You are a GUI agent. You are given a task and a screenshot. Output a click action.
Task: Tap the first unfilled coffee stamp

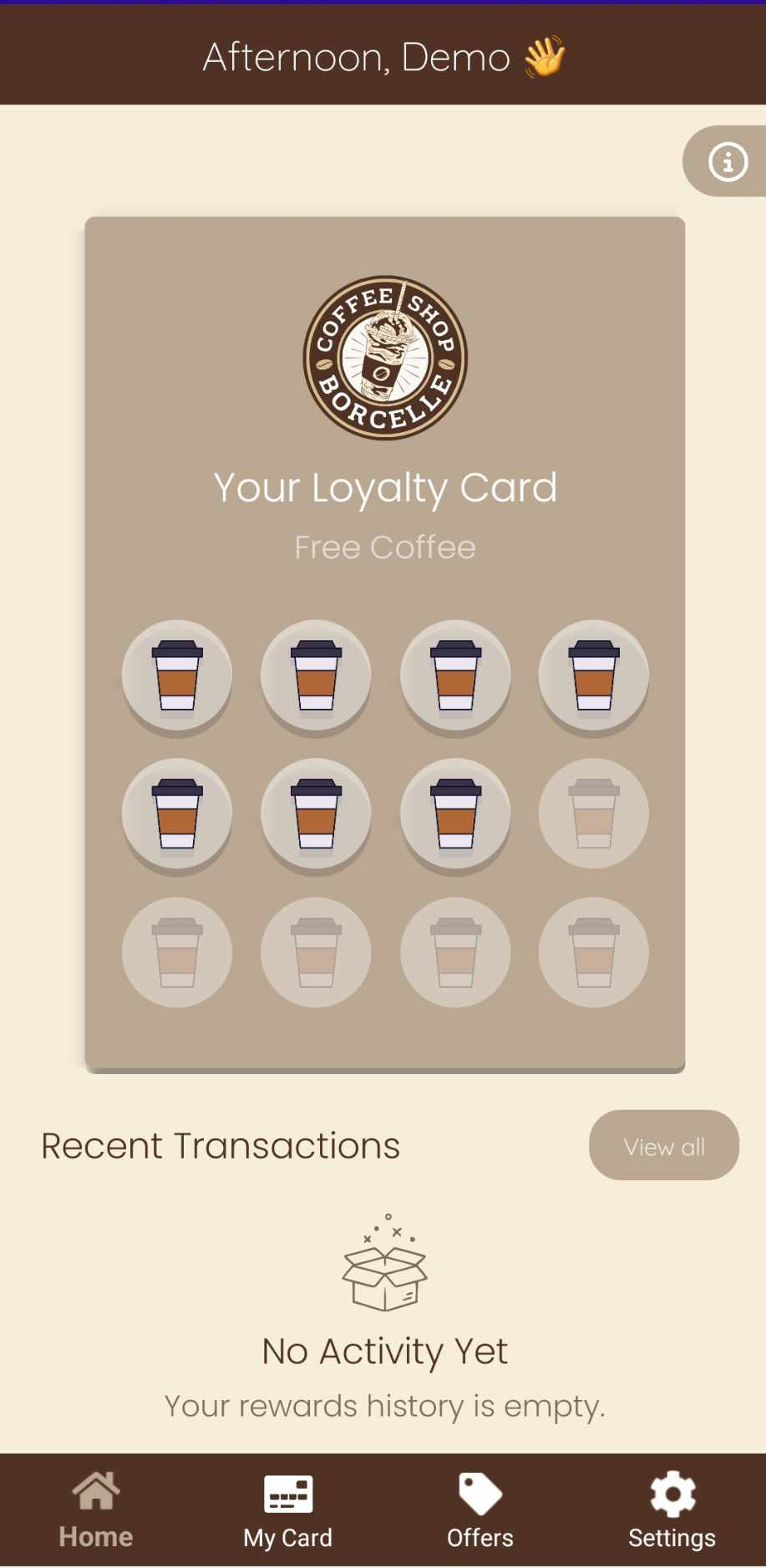[x=593, y=814]
